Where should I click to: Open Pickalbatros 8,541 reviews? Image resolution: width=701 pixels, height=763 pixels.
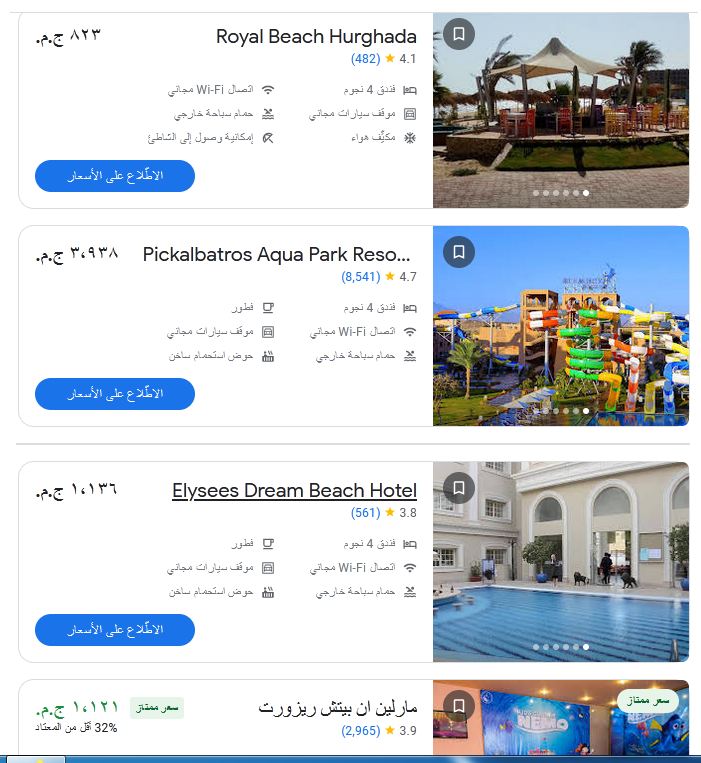click(x=360, y=277)
